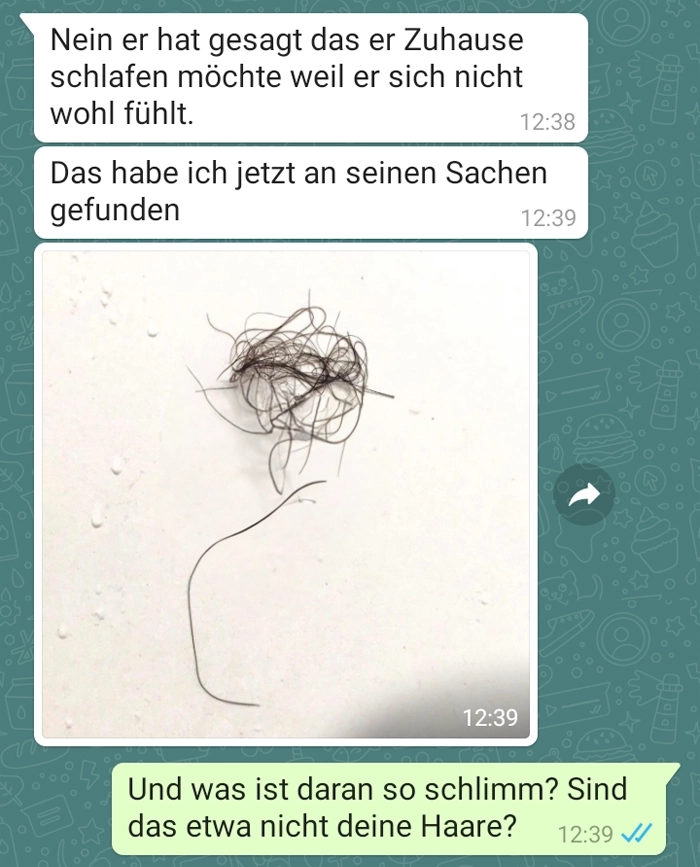700x867 pixels.
Task: Forward the photo using the arrow icon
Action: pos(583,494)
